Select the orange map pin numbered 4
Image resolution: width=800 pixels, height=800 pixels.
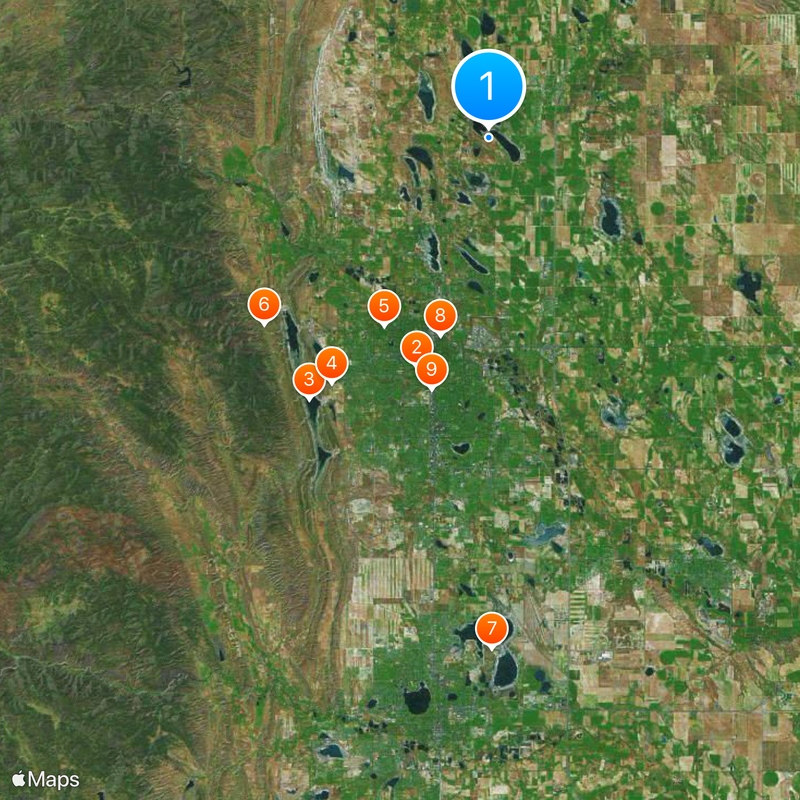332,363
